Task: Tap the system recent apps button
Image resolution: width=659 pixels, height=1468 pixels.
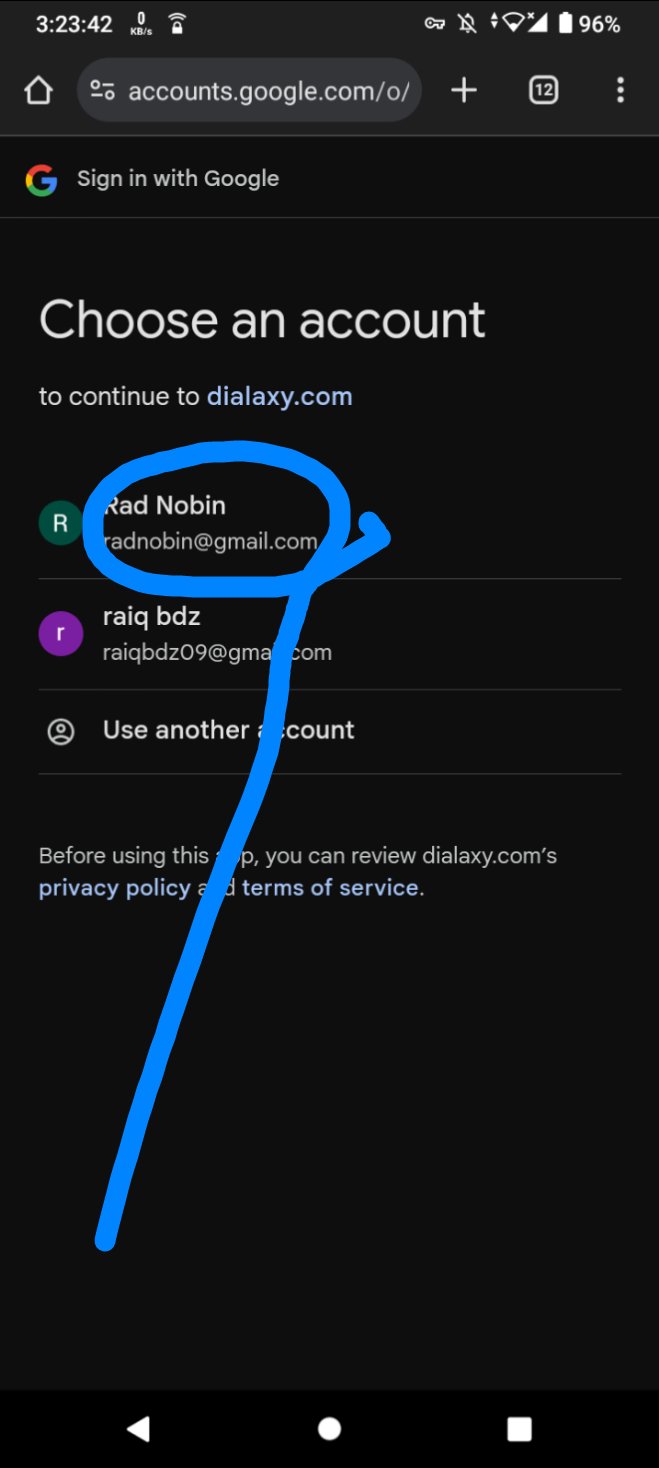Action: [519, 1429]
